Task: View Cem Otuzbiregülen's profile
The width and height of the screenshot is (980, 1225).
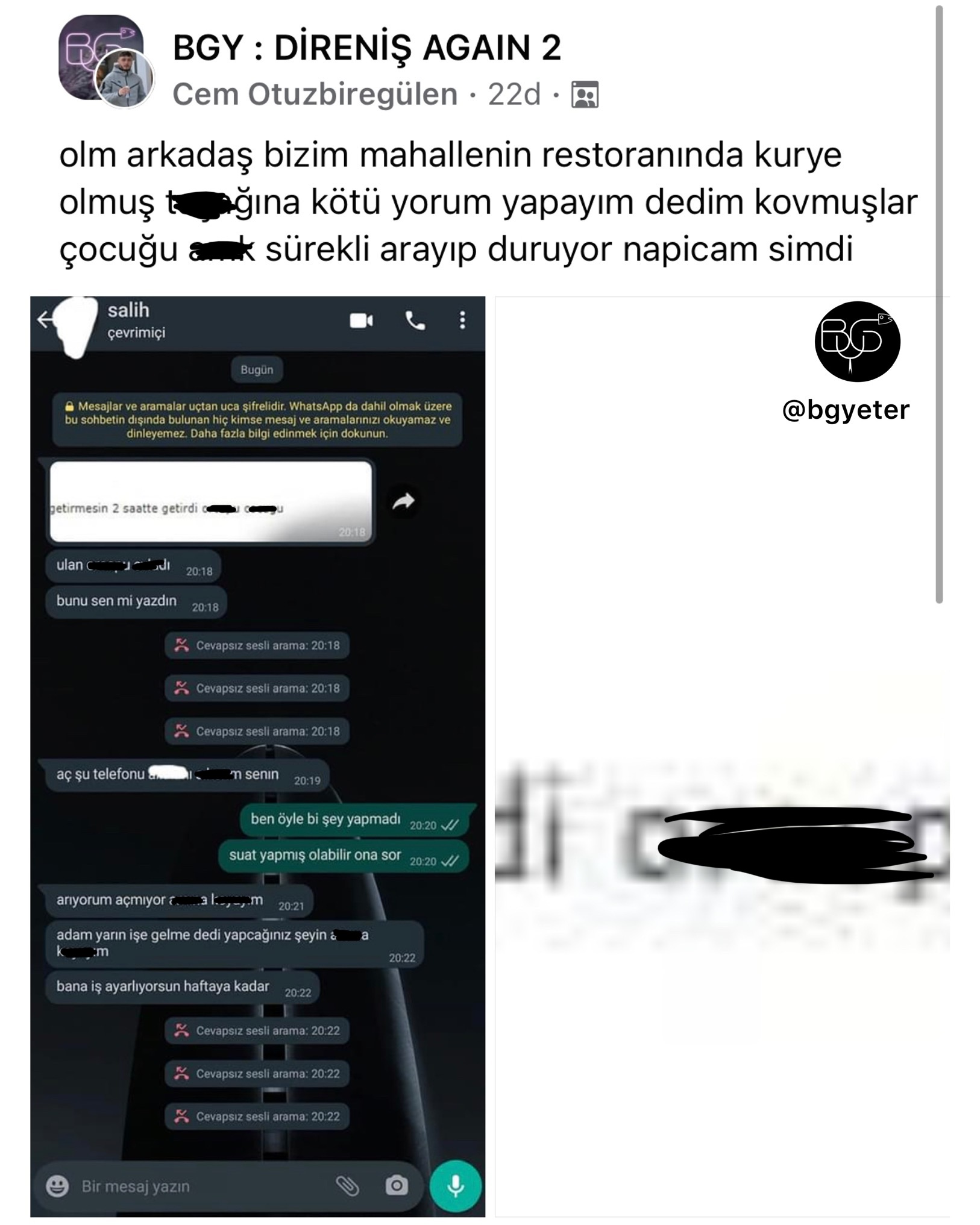Action: coord(315,95)
